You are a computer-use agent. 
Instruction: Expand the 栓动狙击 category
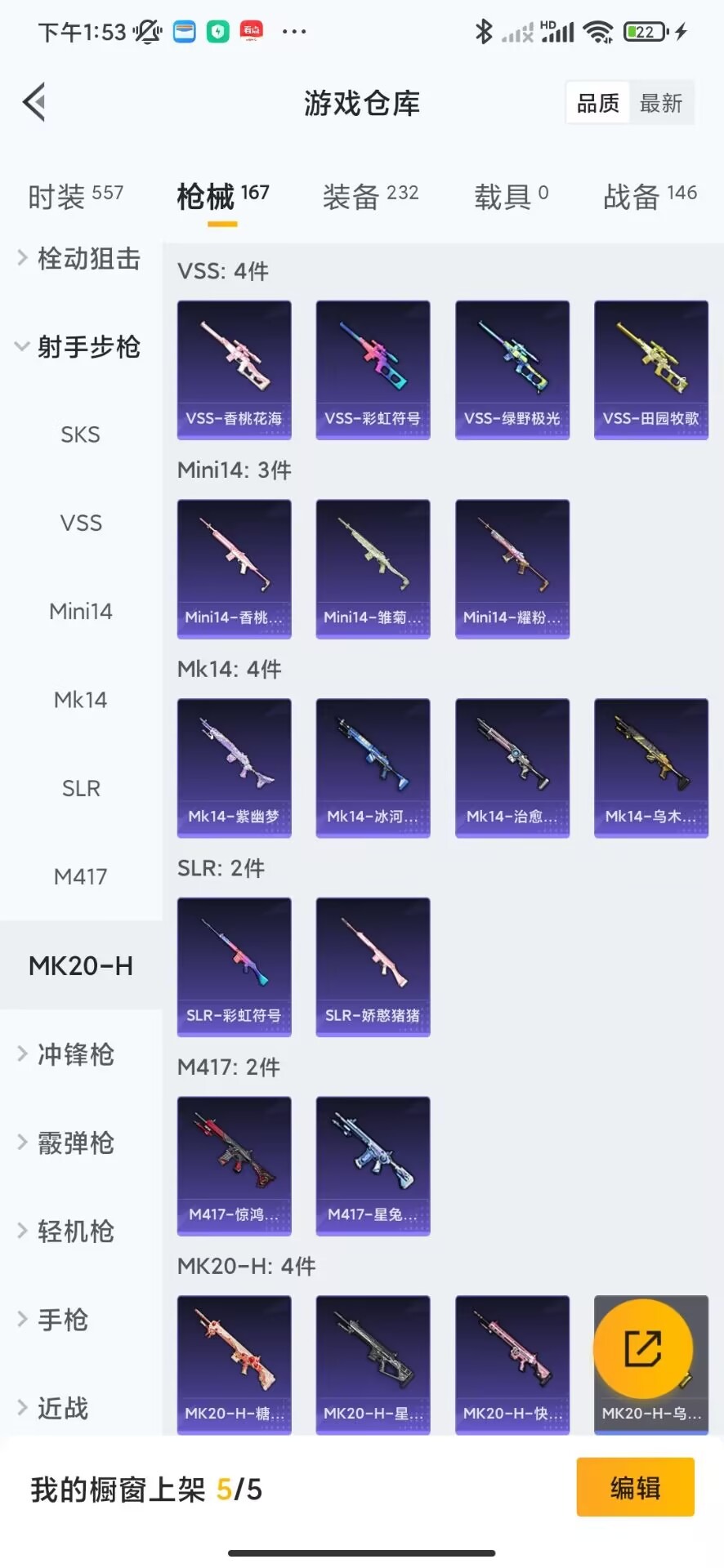coord(79,258)
